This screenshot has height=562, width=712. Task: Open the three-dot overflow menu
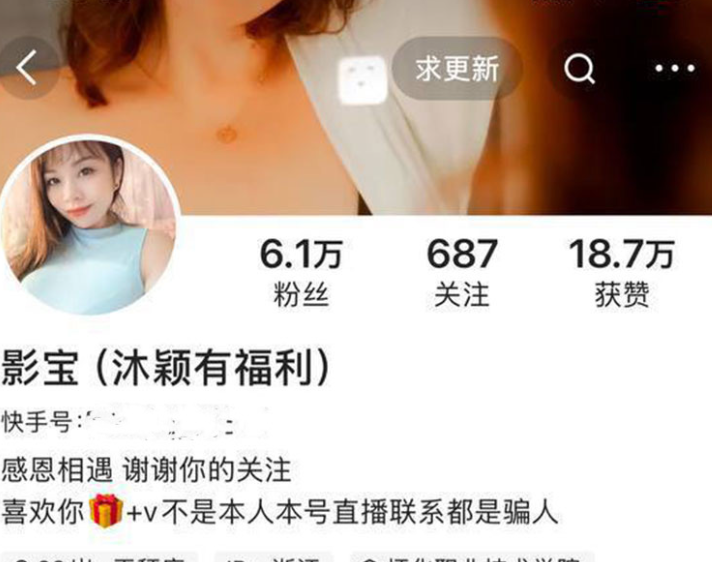click(x=674, y=69)
